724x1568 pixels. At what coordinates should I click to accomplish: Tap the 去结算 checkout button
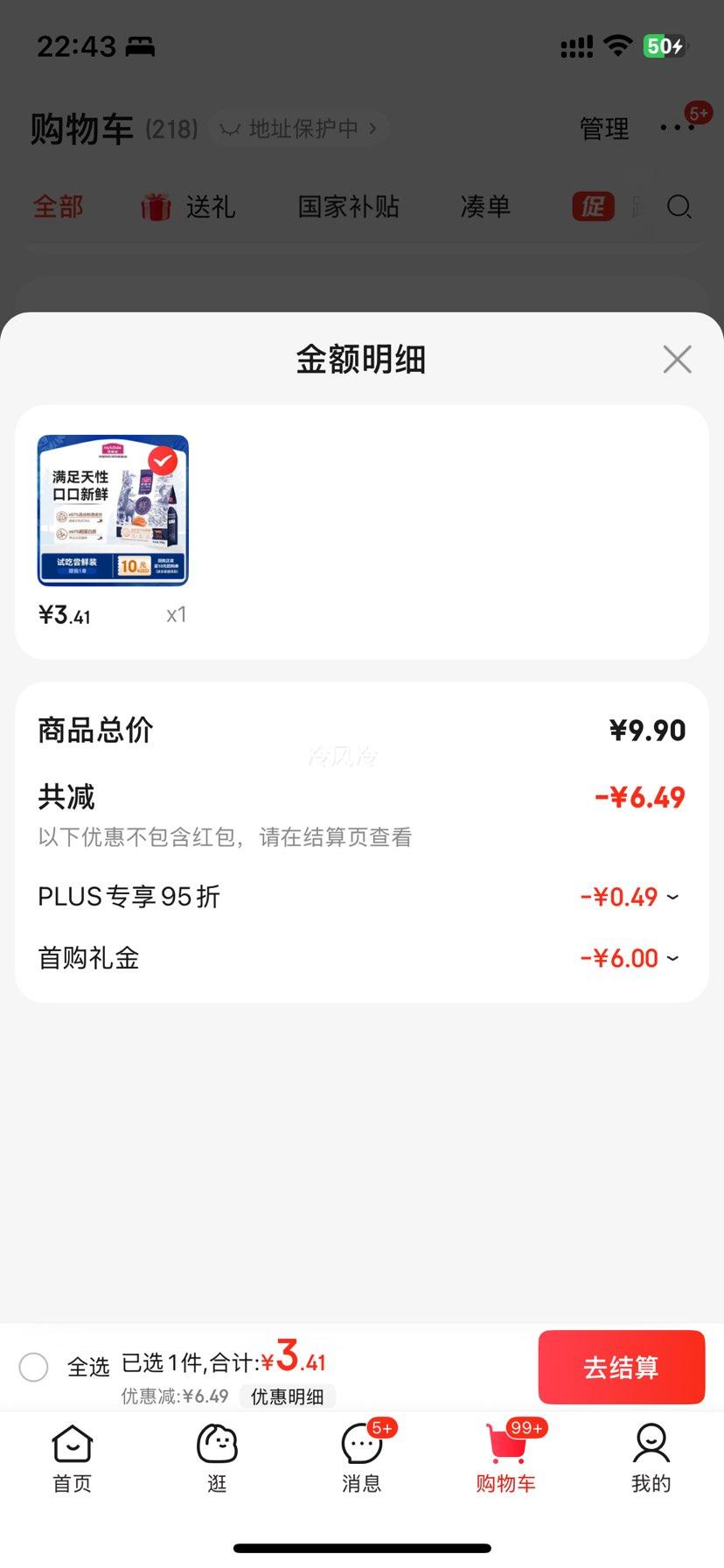pyautogui.click(x=621, y=1367)
